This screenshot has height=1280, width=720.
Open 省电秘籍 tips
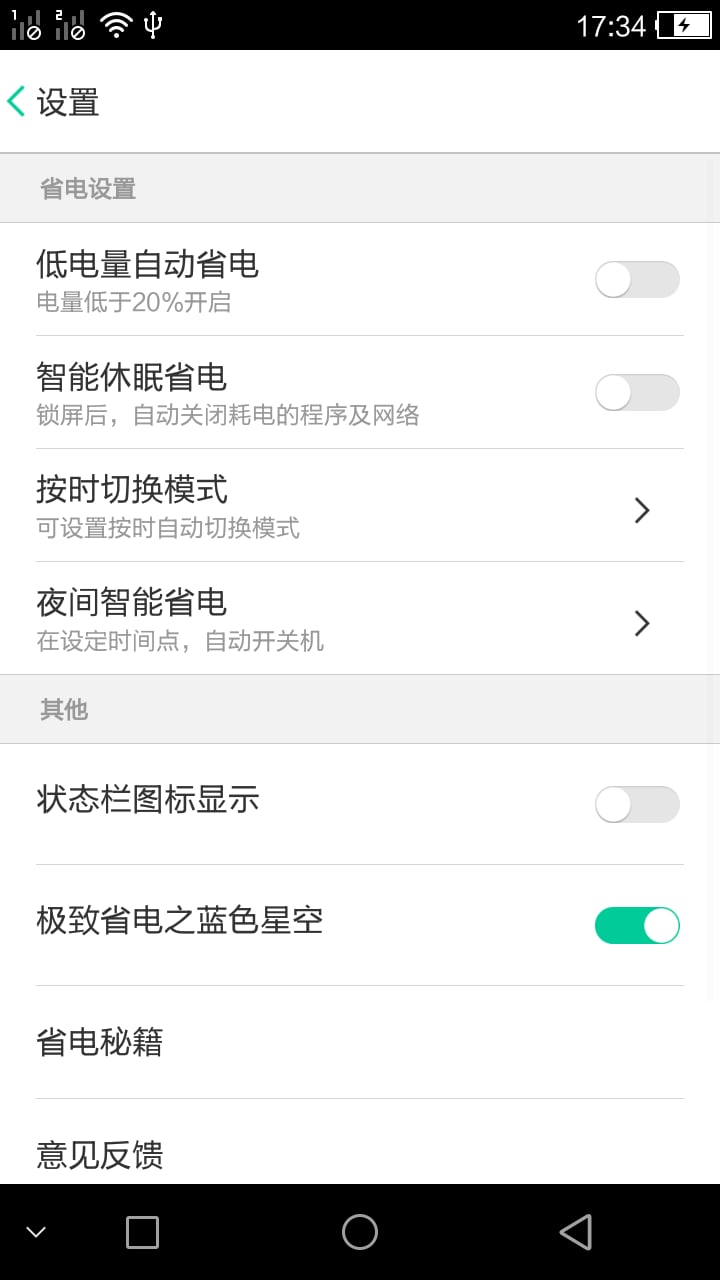pyautogui.click(x=360, y=1042)
